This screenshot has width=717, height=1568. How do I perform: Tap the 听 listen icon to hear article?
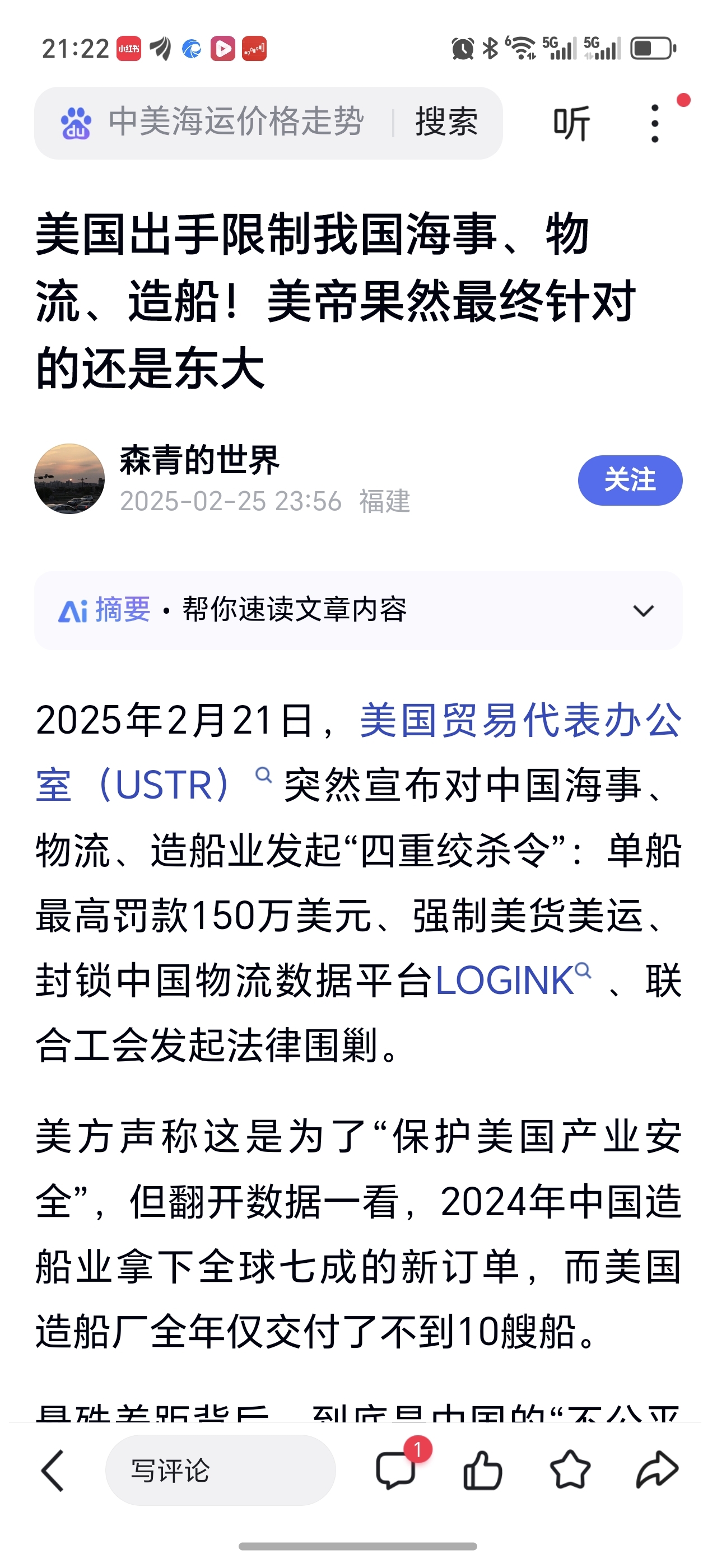pyautogui.click(x=572, y=123)
